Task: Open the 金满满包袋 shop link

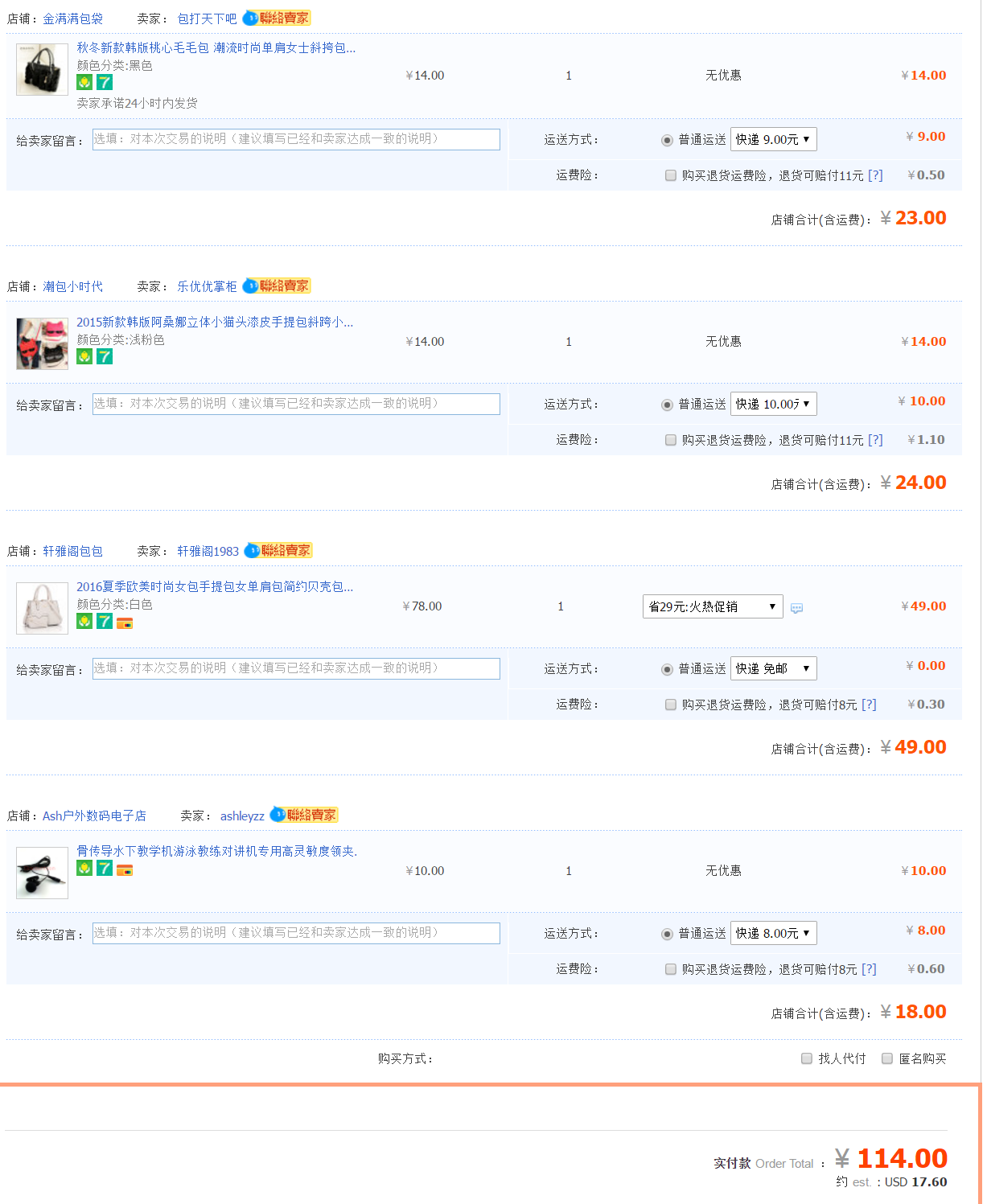Action: [x=72, y=18]
